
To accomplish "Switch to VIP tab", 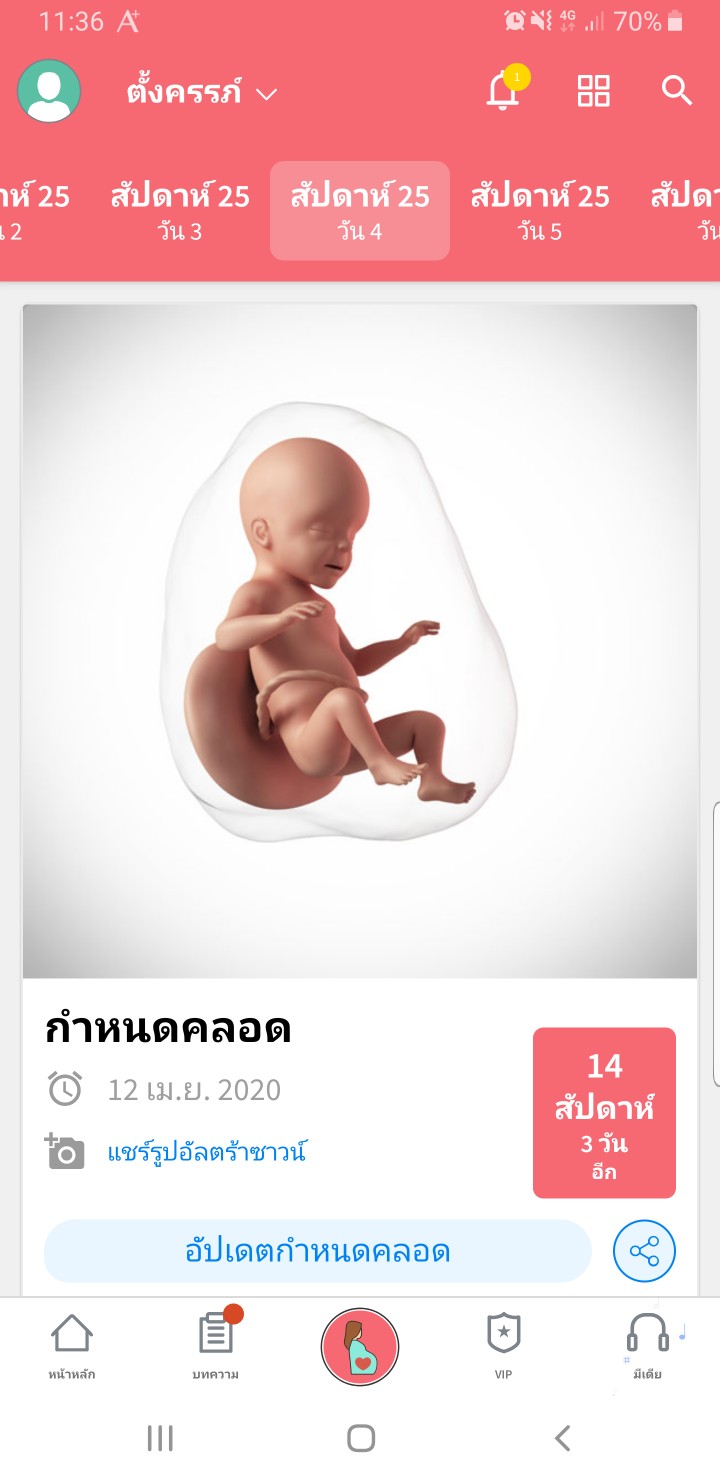I will (503, 1345).
